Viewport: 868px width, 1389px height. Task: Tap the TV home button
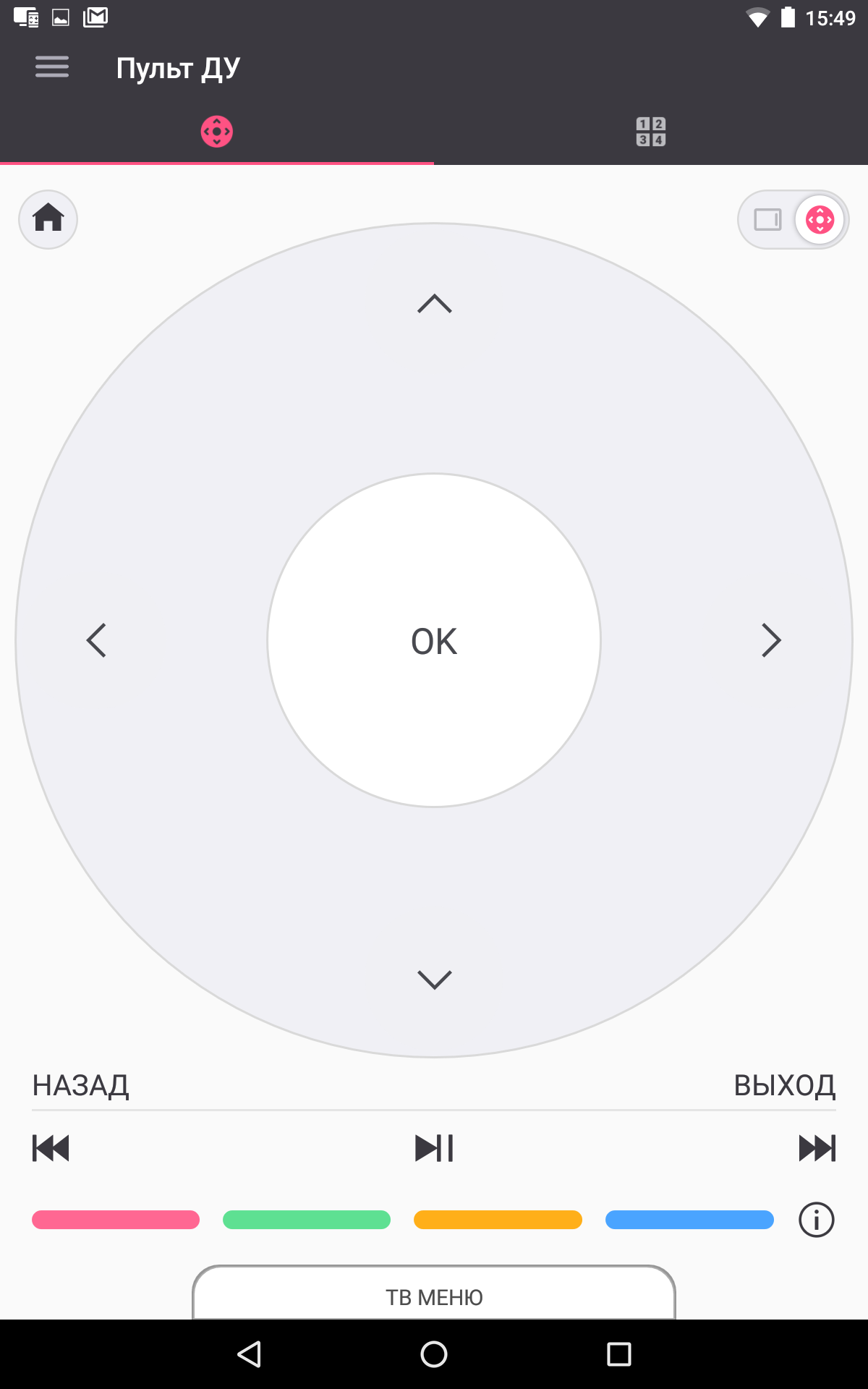pyautogui.click(x=48, y=219)
